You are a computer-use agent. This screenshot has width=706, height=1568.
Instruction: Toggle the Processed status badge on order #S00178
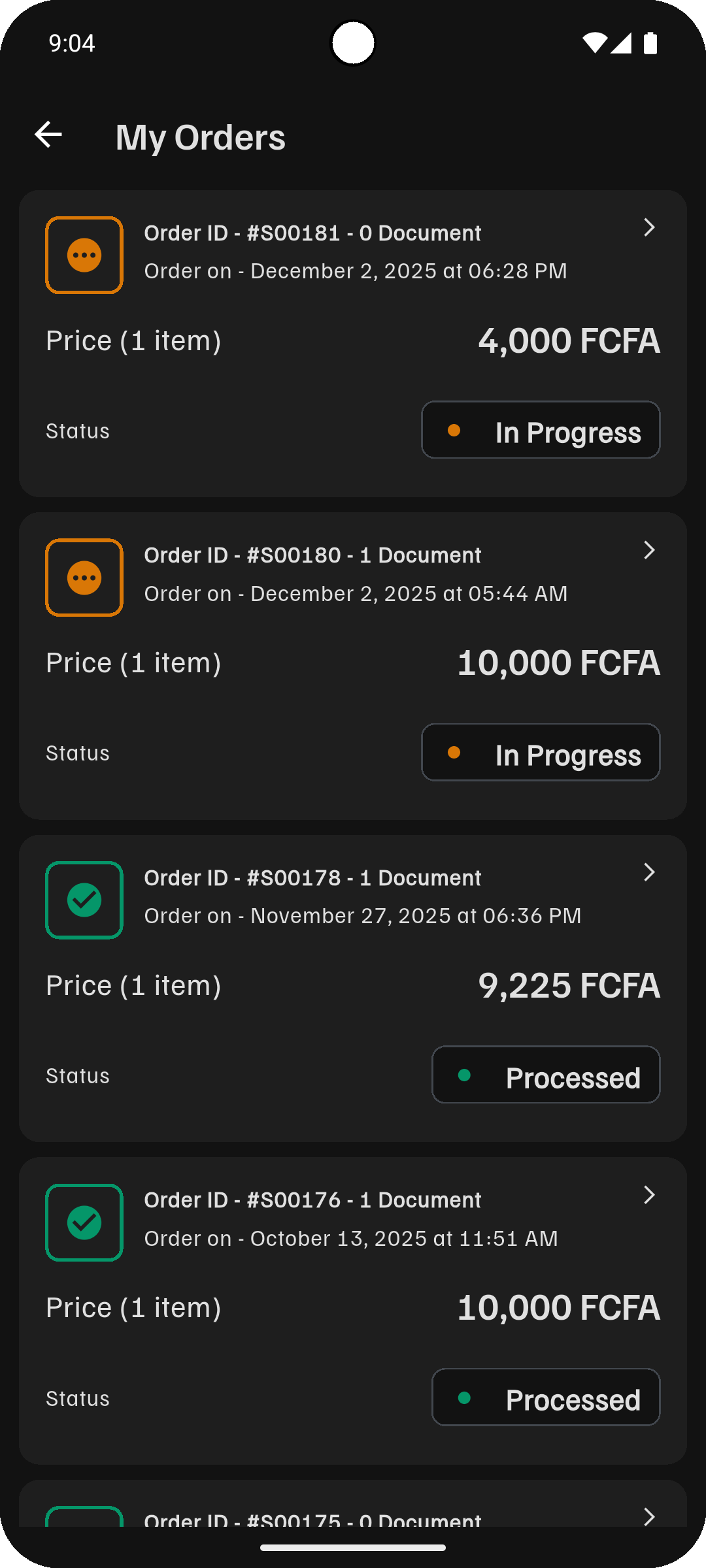click(x=546, y=1075)
